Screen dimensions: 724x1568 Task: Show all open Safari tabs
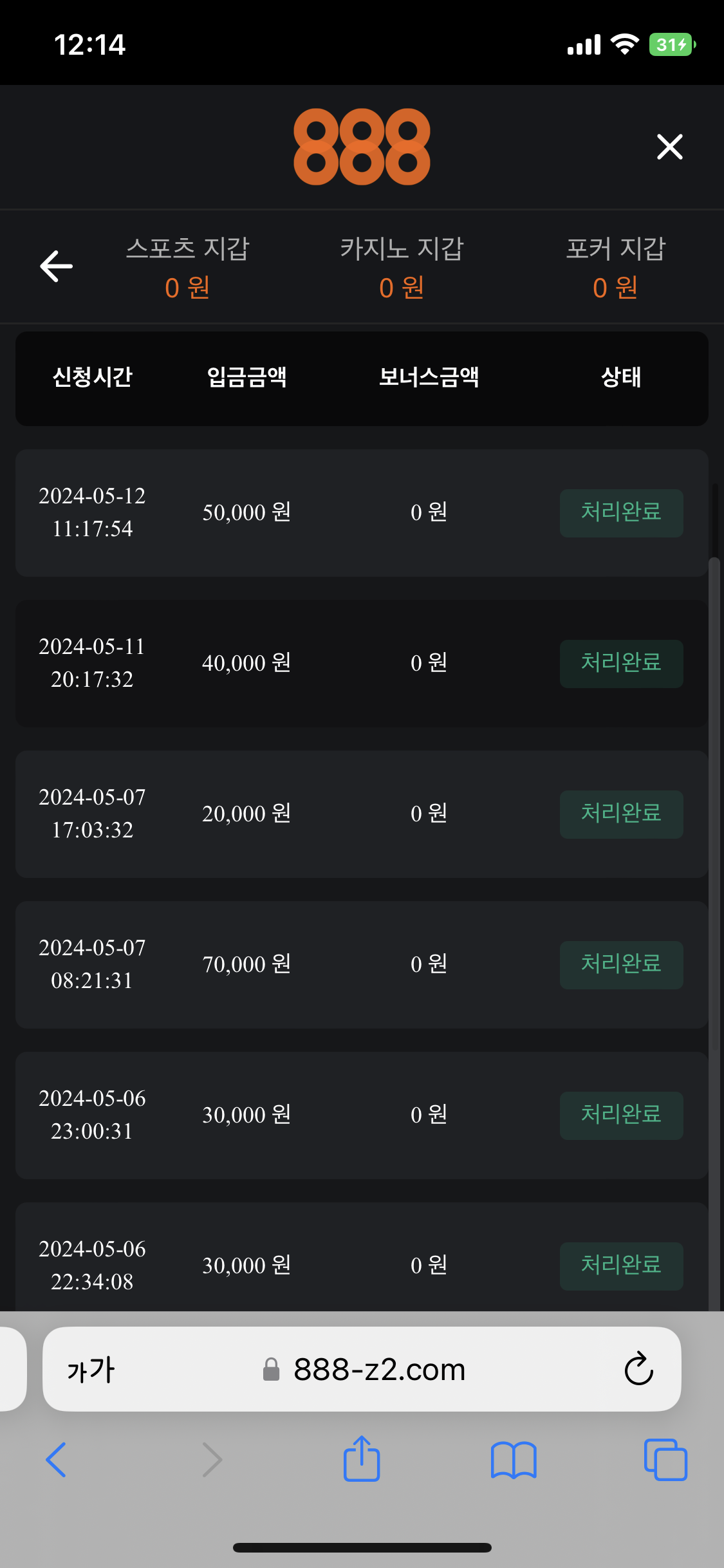tap(665, 1460)
